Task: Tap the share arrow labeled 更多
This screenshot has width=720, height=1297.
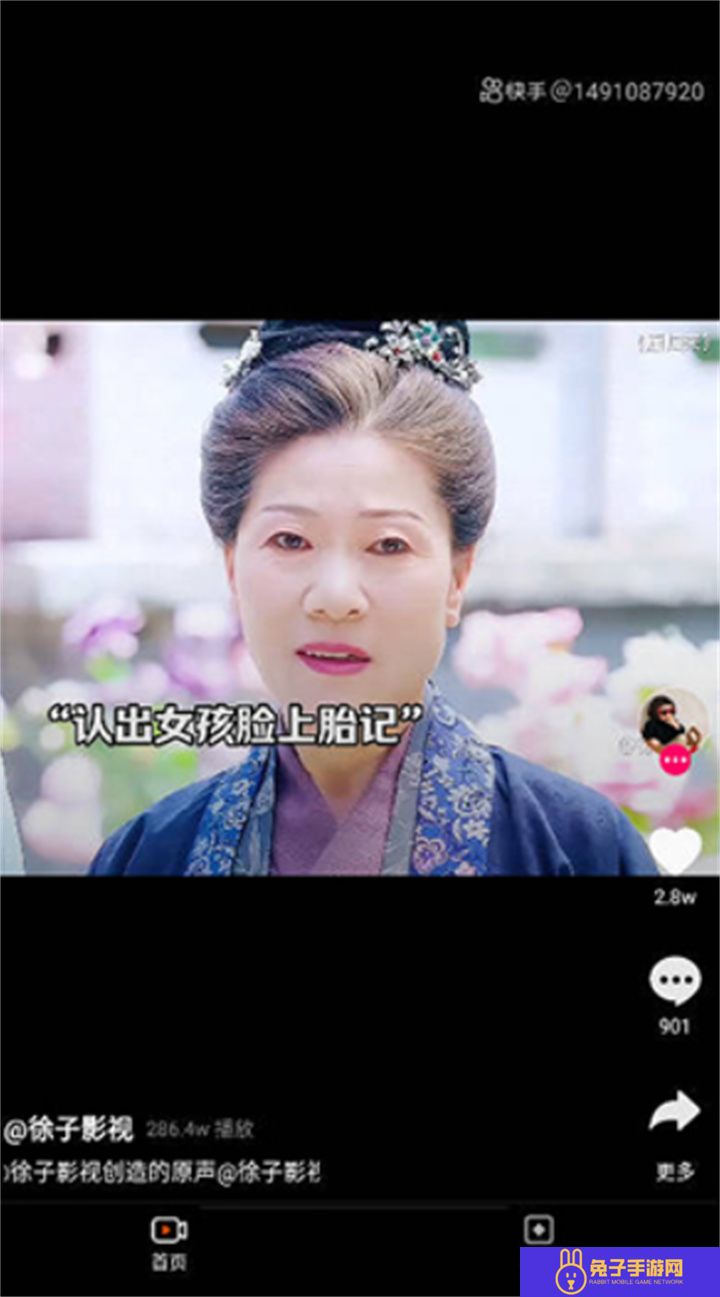Action: [675, 1113]
